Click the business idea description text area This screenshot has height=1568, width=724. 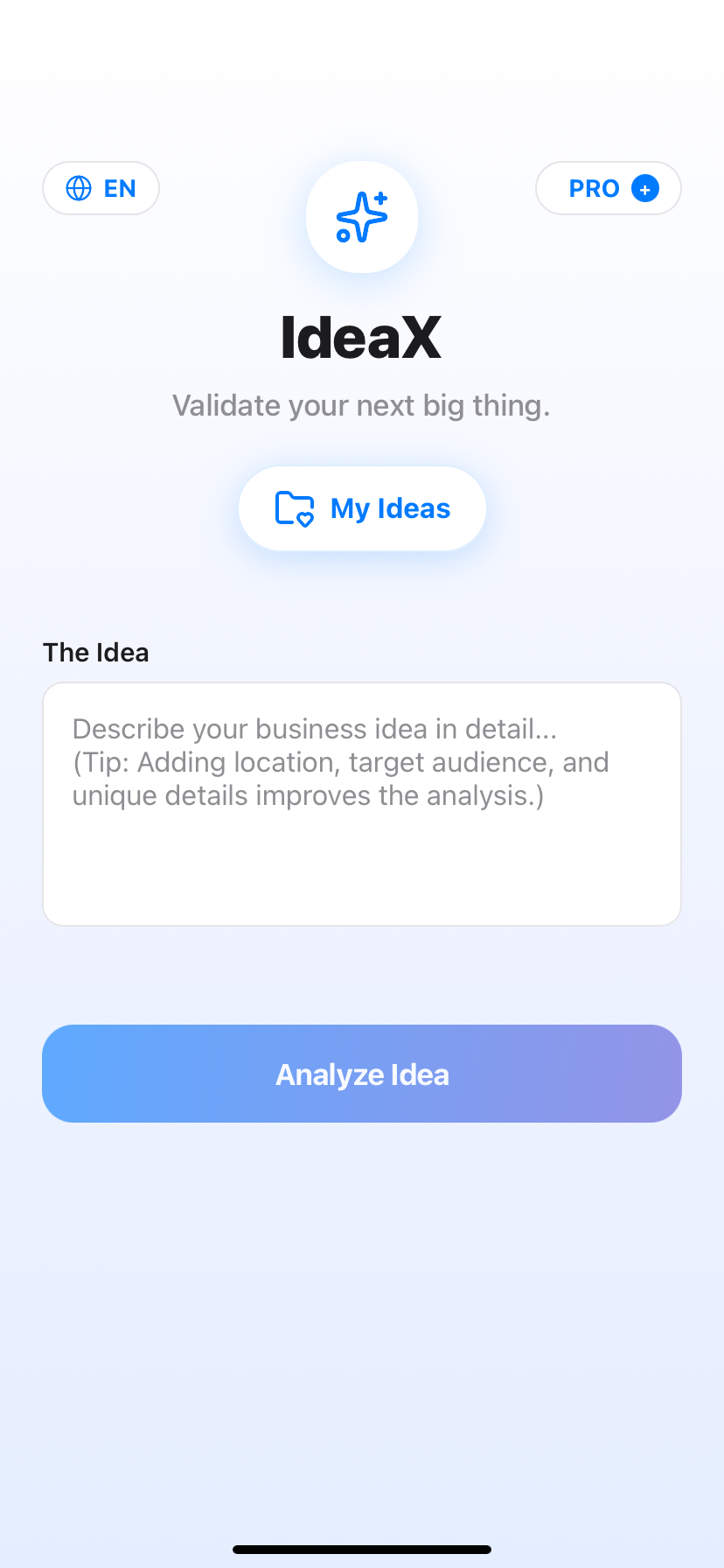[361, 803]
